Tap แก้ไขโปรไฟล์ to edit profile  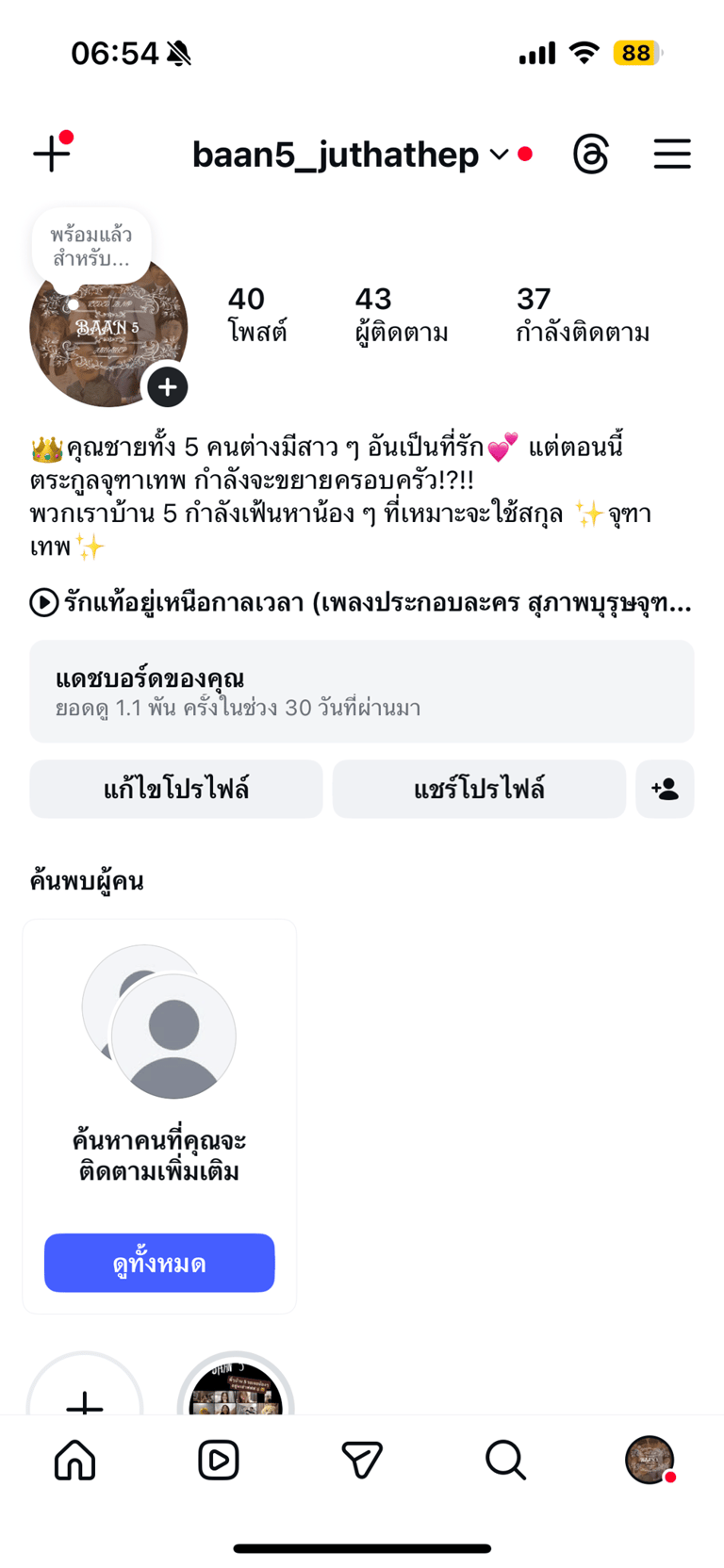point(176,789)
